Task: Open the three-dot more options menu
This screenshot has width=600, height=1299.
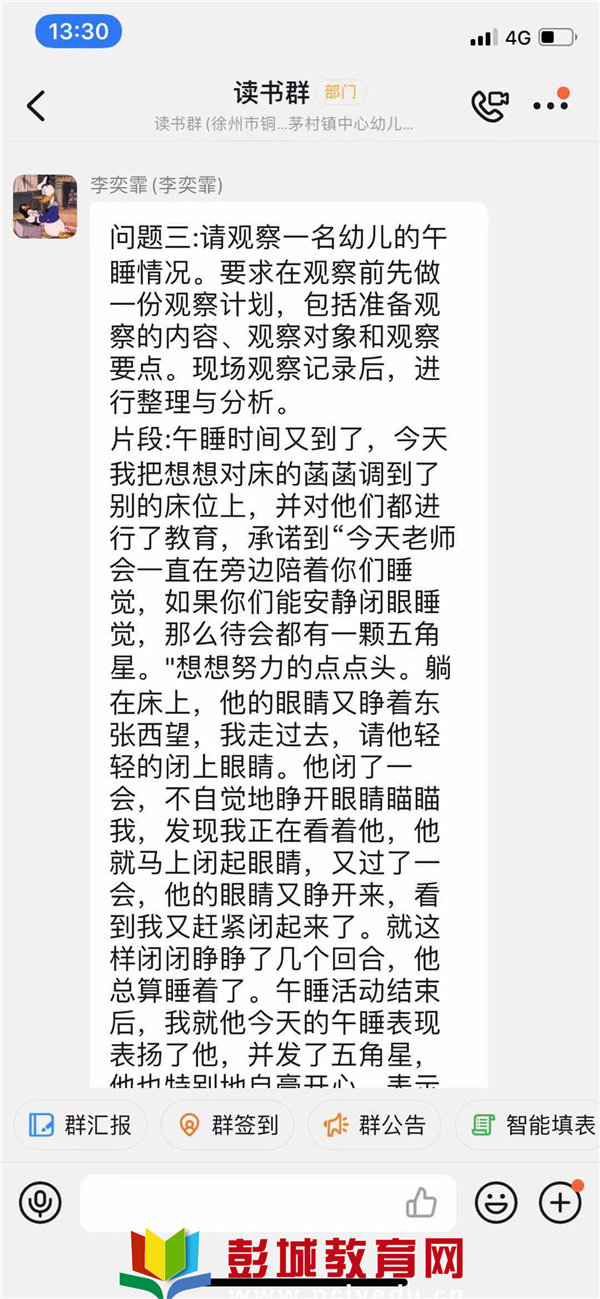Action: pos(551,103)
